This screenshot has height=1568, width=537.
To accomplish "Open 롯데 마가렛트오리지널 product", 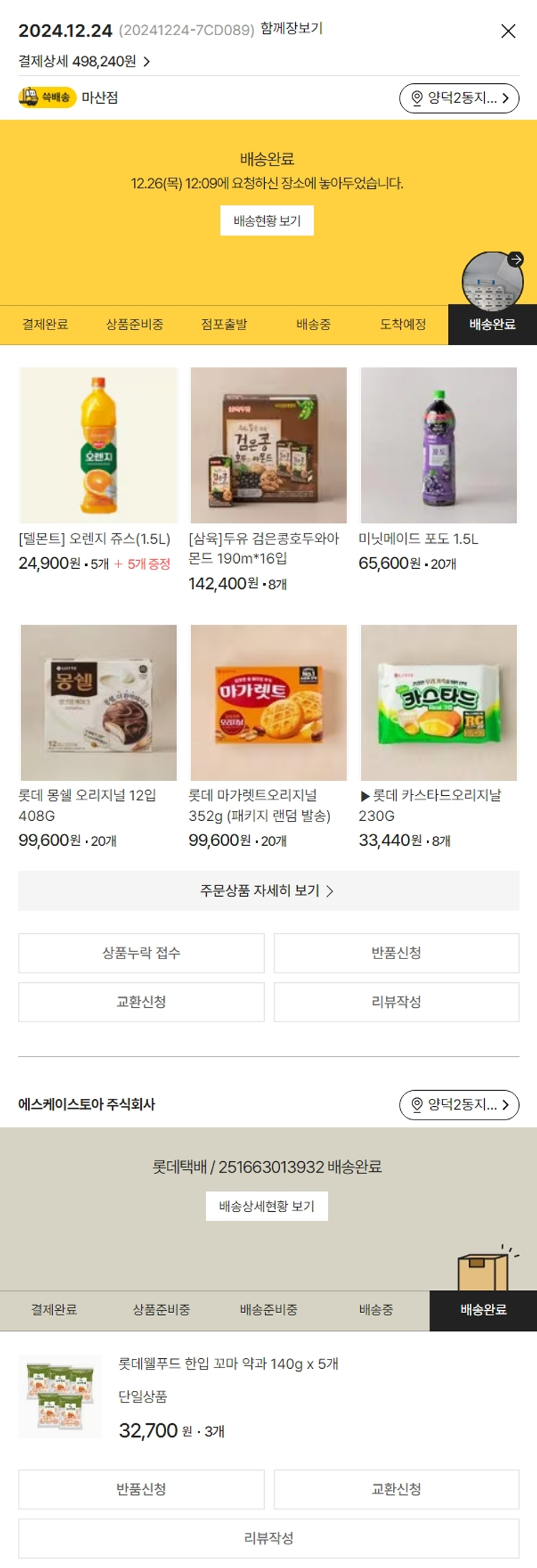I will click(x=268, y=702).
